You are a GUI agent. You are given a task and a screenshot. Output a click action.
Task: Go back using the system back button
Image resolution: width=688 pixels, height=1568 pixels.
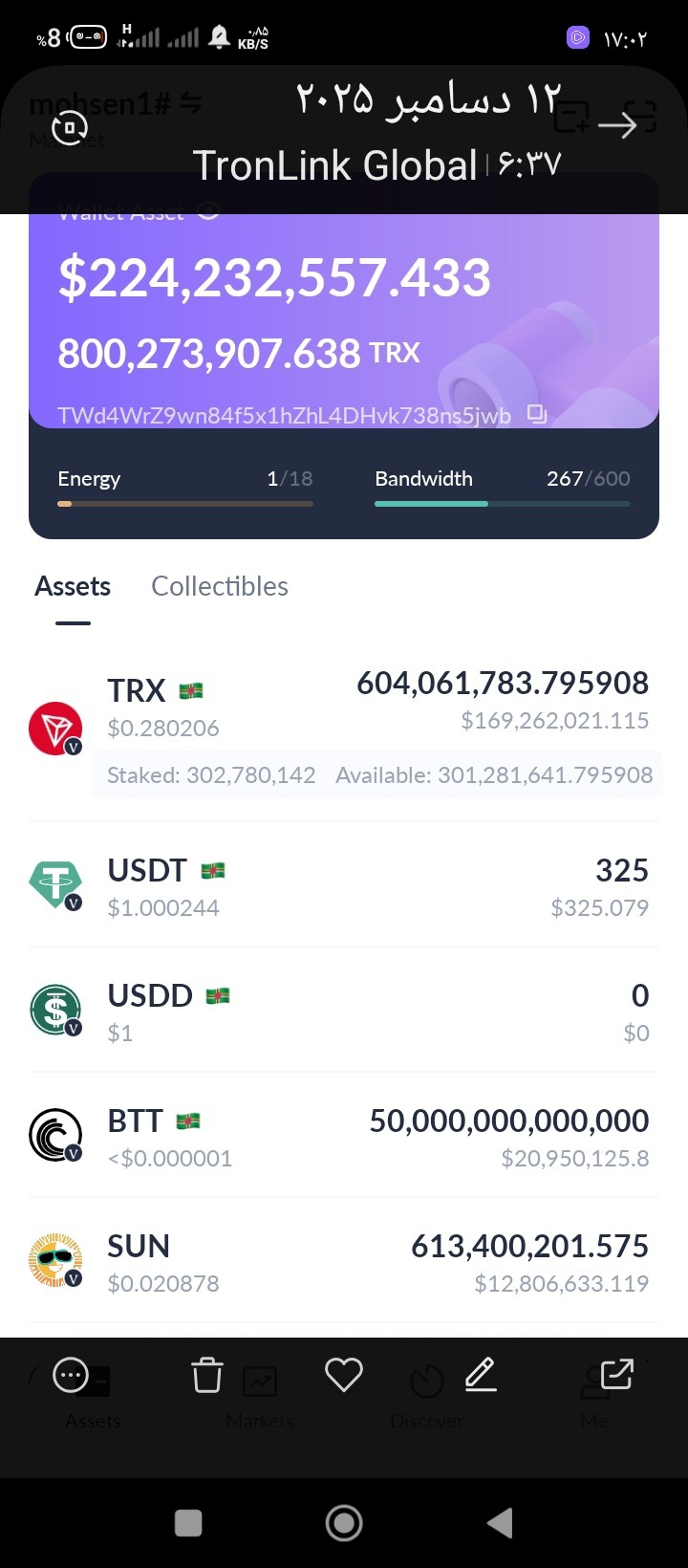coord(500,1523)
